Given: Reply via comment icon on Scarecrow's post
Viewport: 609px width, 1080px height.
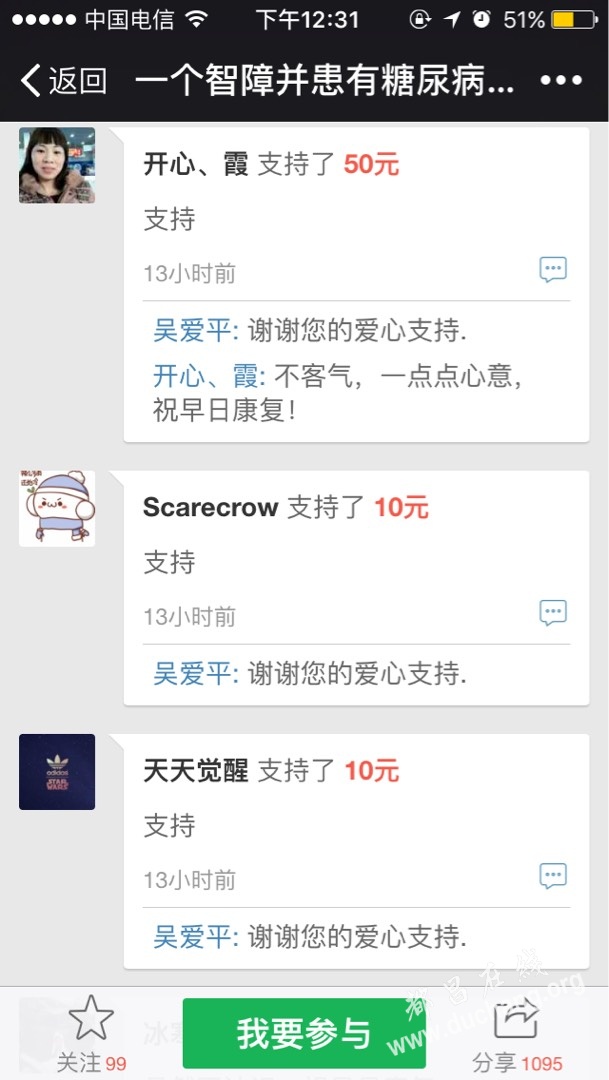Looking at the screenshot, I should point(553,612).
